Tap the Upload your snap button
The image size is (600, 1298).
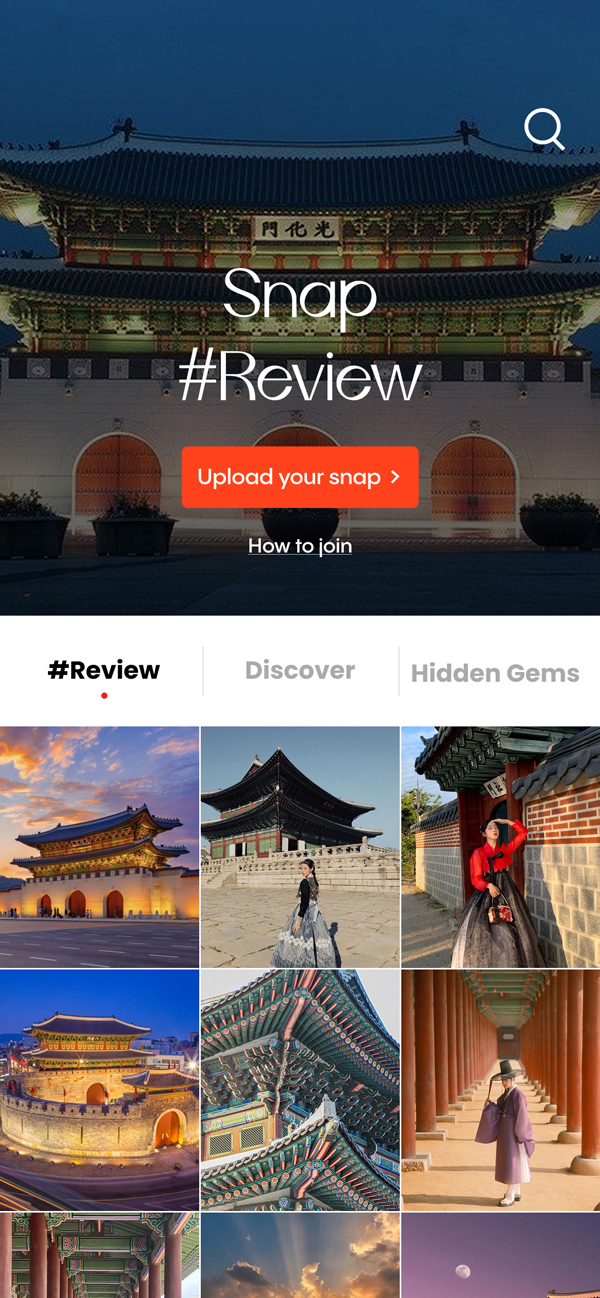pyautogui.click(x=300, y=477)
